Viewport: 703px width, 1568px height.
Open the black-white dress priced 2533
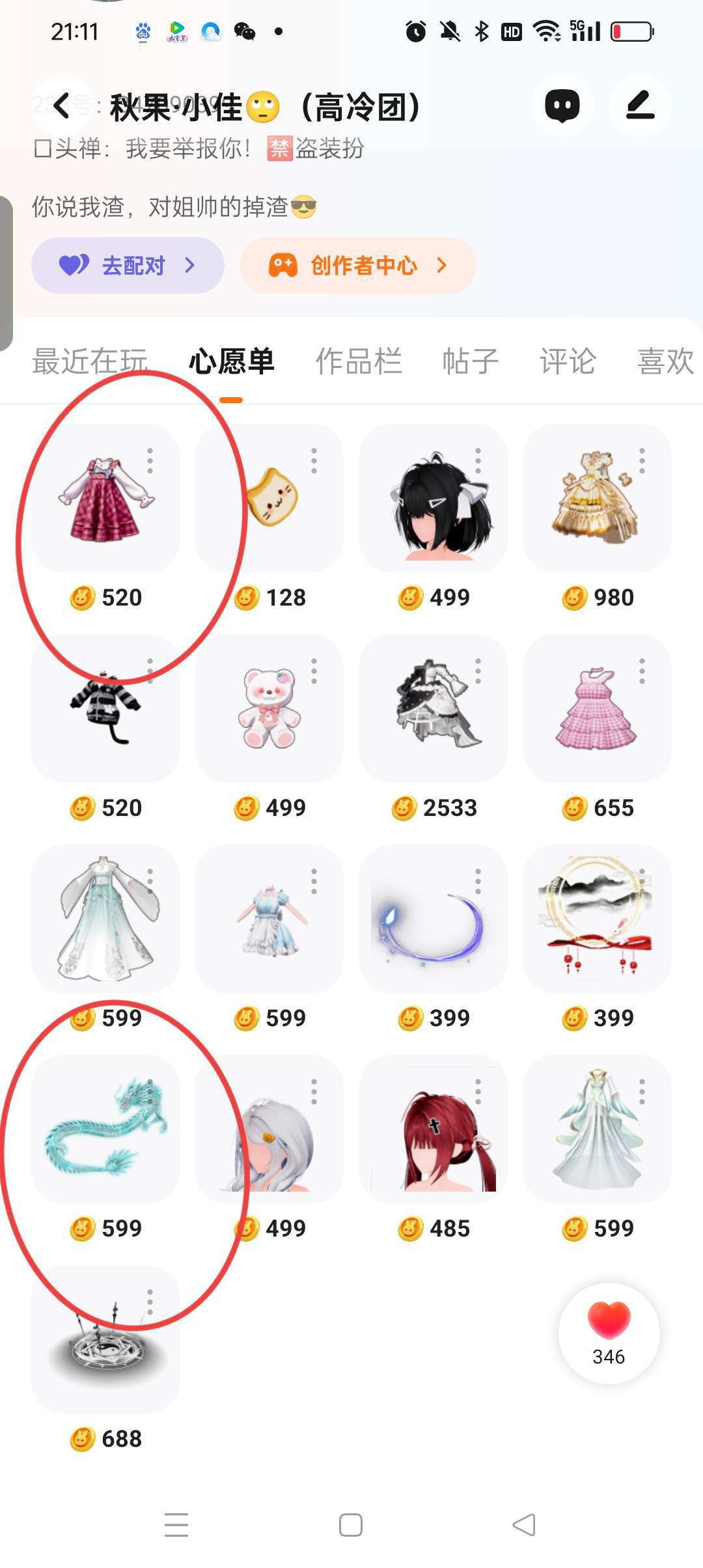click(x=434, y=708)
